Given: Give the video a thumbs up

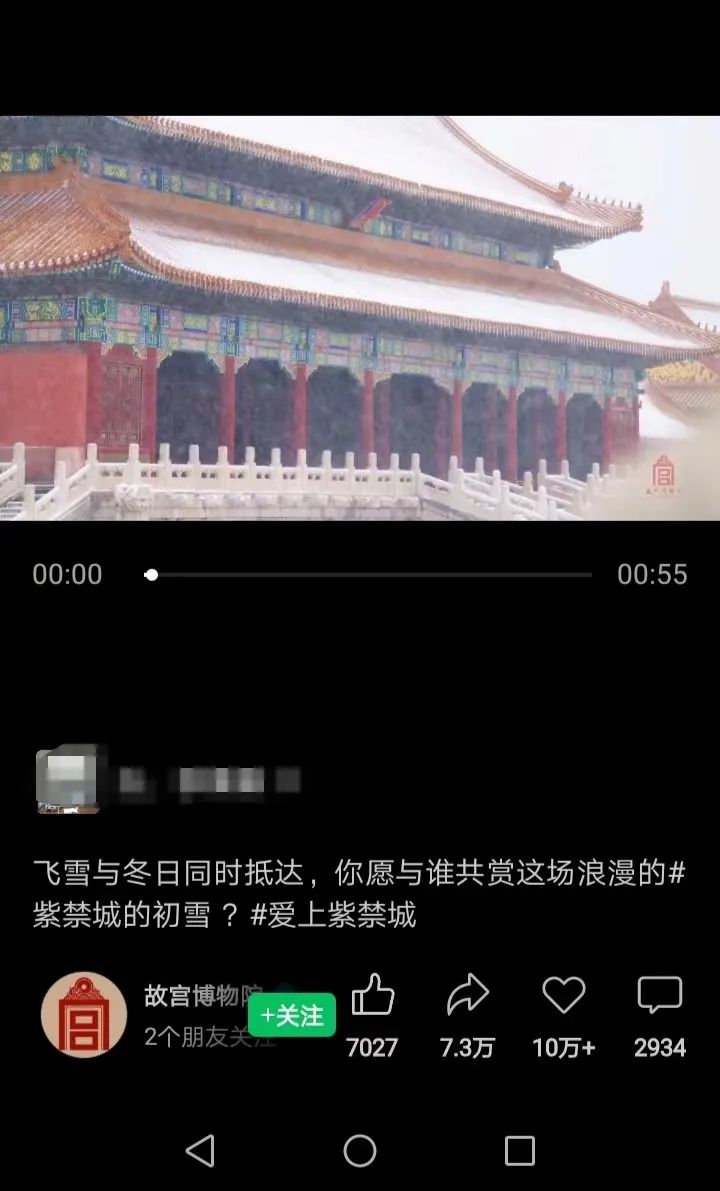Looking at the screenshot, I should tap(372, 996).
